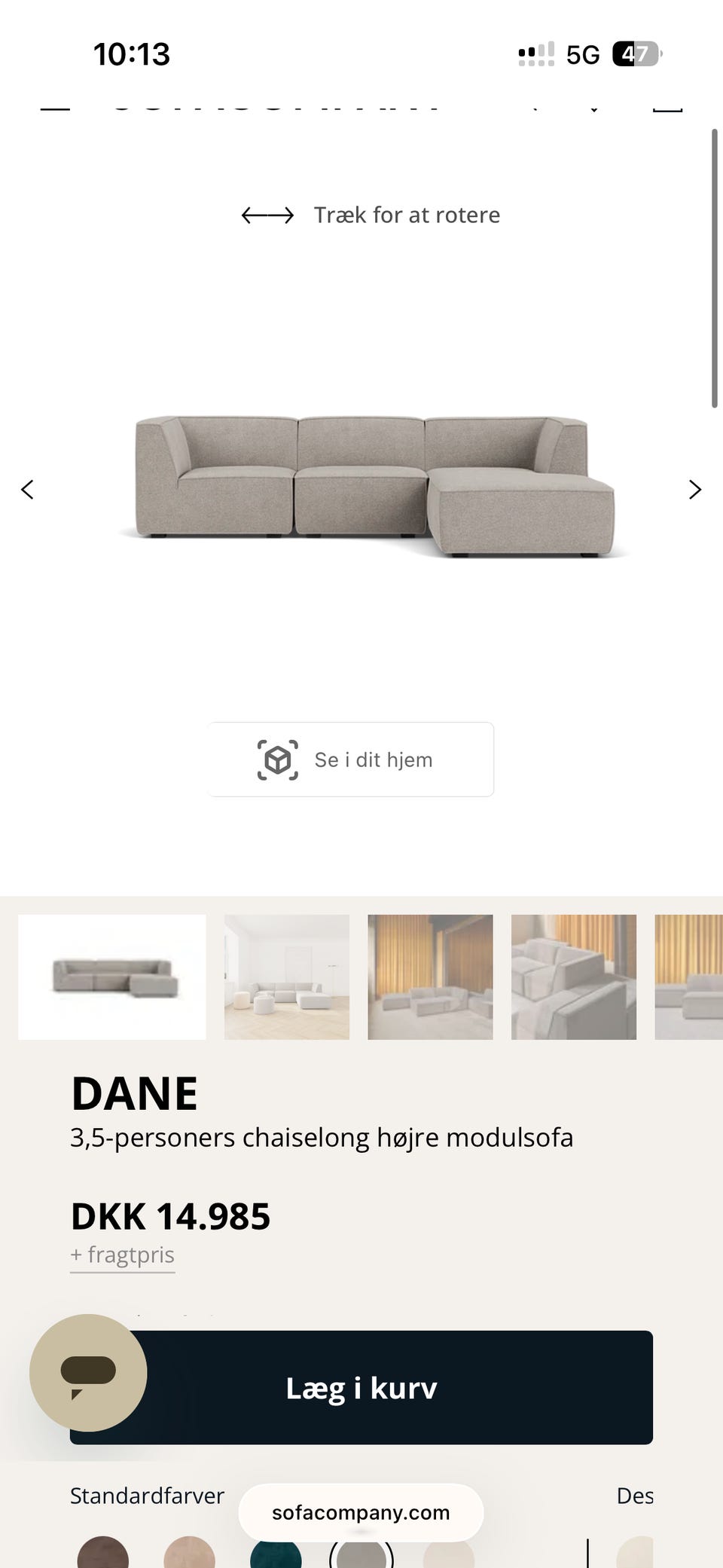
Task: Tap the AR cube icon in 'Se i dit hjem'
Action: pos(277,759)
